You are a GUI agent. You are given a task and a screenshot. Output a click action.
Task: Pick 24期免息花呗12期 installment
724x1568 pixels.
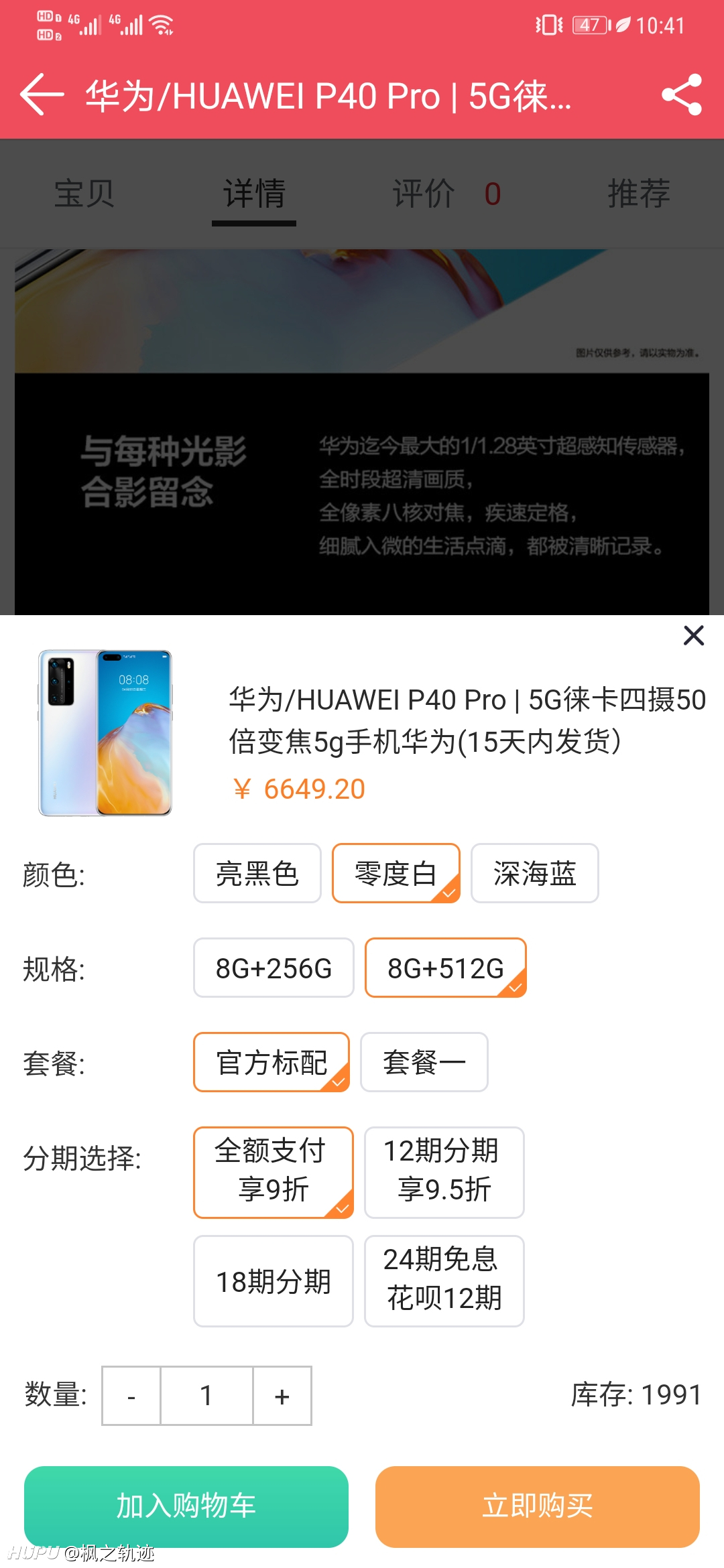coord(444,1281)
